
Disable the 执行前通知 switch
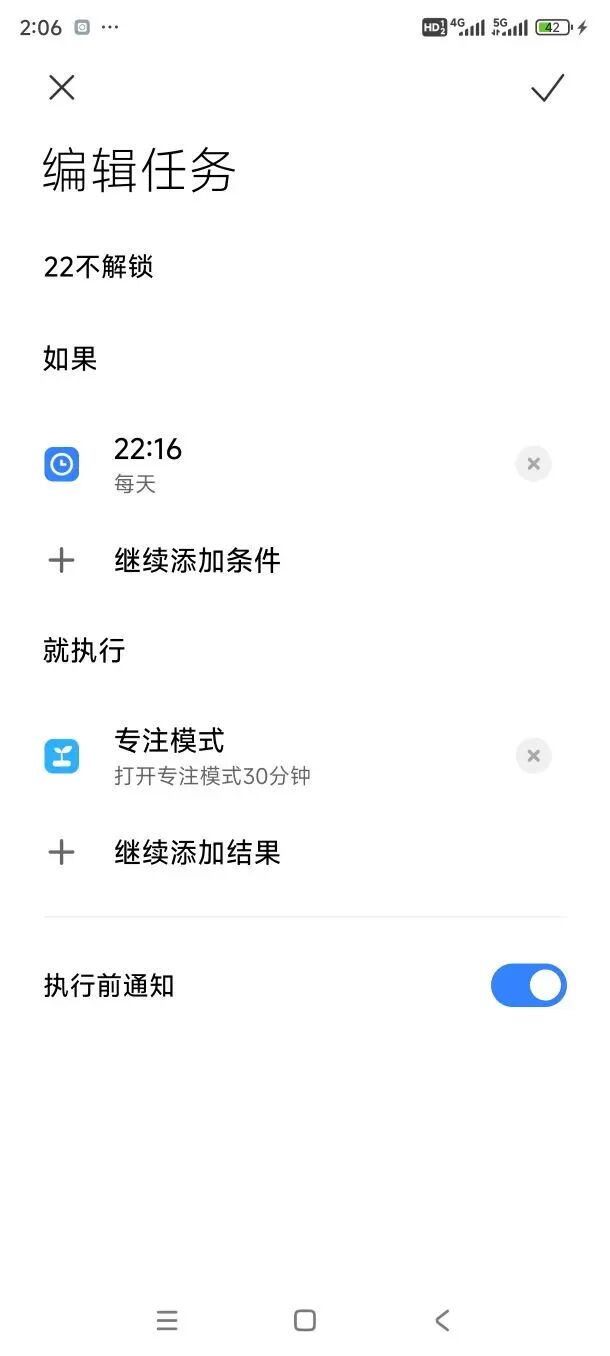[x=528, y=986]
